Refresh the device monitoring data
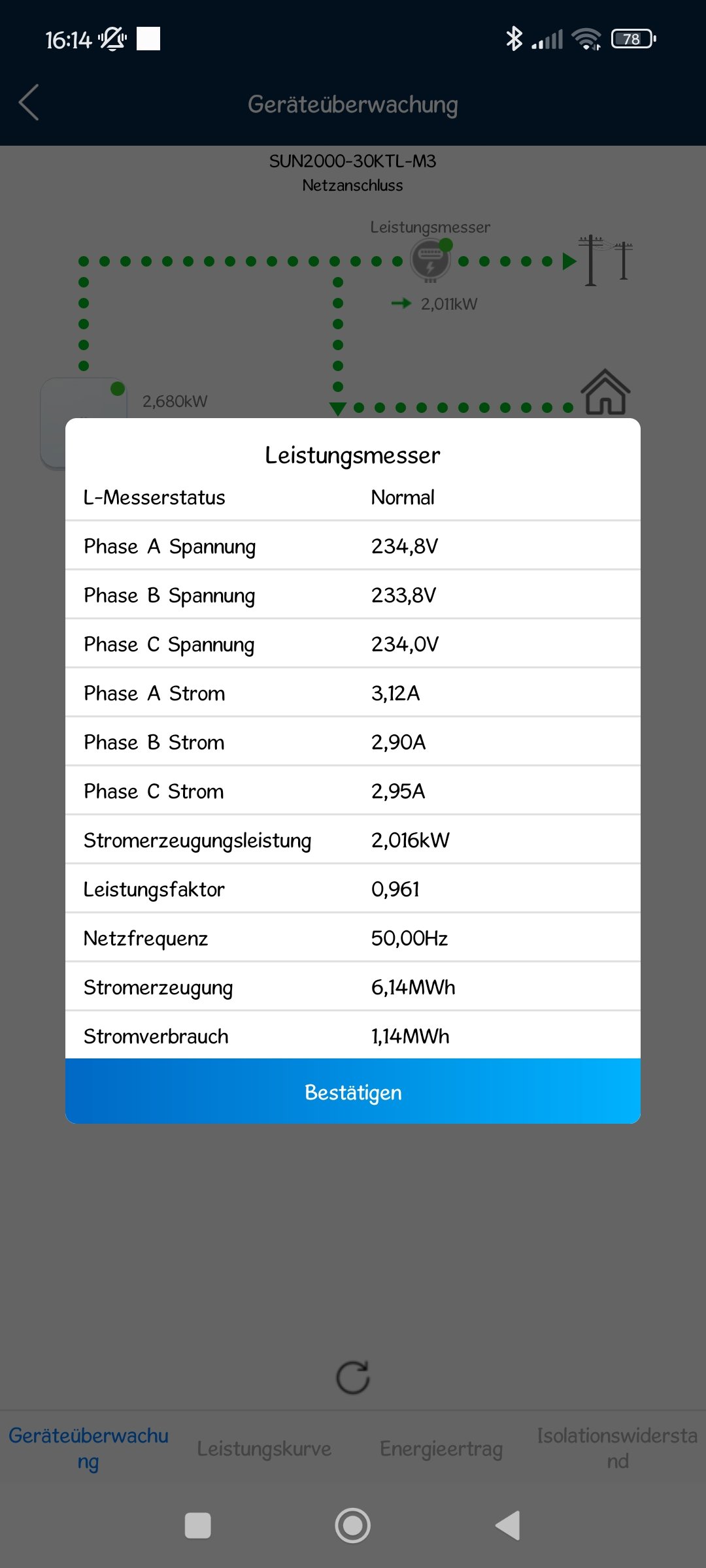This screenshot has width=706, height=1568. (353, 1377)
